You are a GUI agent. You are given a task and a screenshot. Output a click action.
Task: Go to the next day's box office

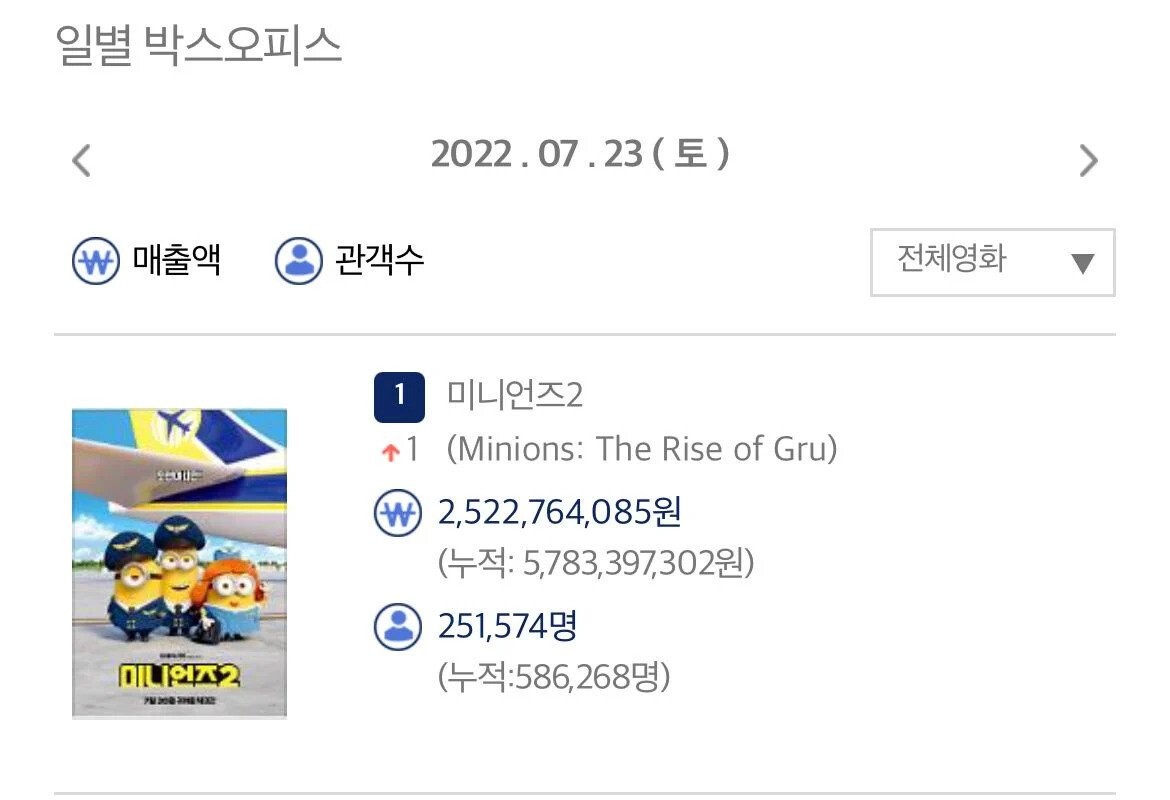1088,160
